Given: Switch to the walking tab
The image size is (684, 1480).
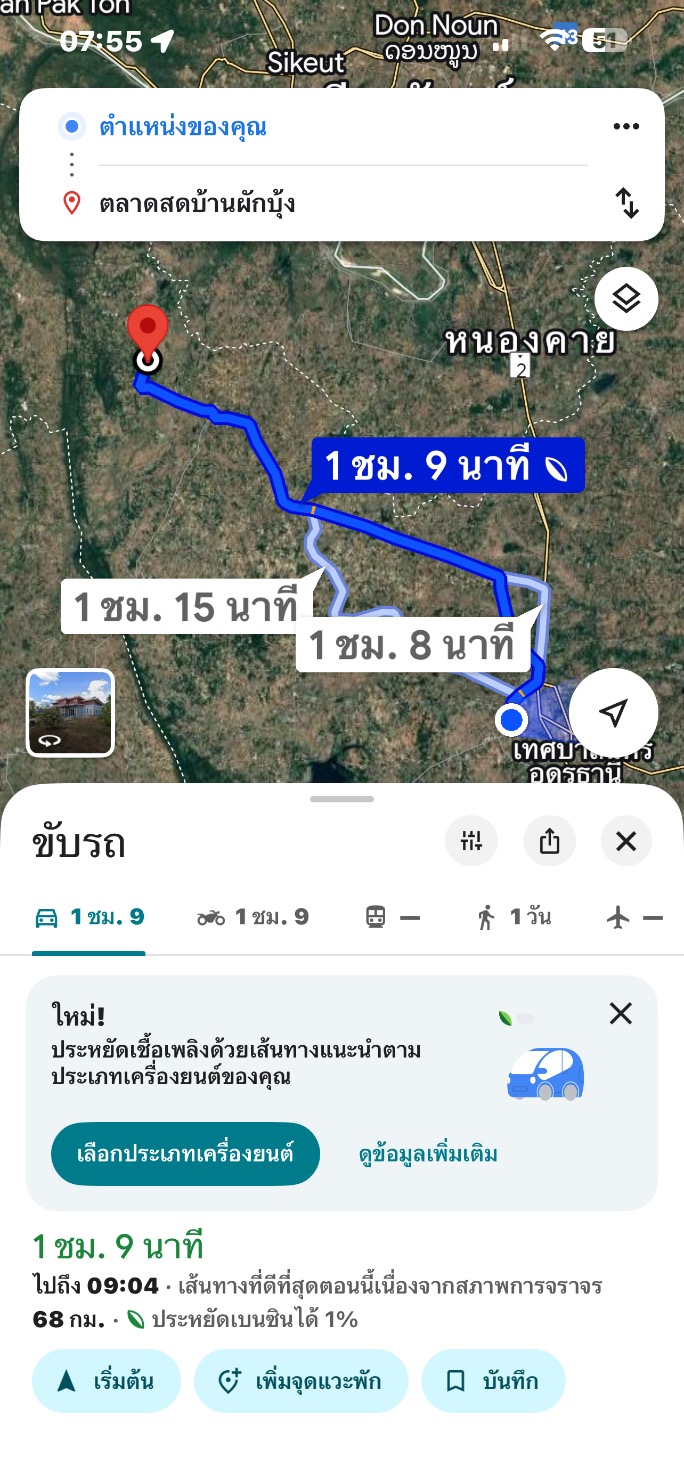Looking at the screenshot, I should [514, 918].
